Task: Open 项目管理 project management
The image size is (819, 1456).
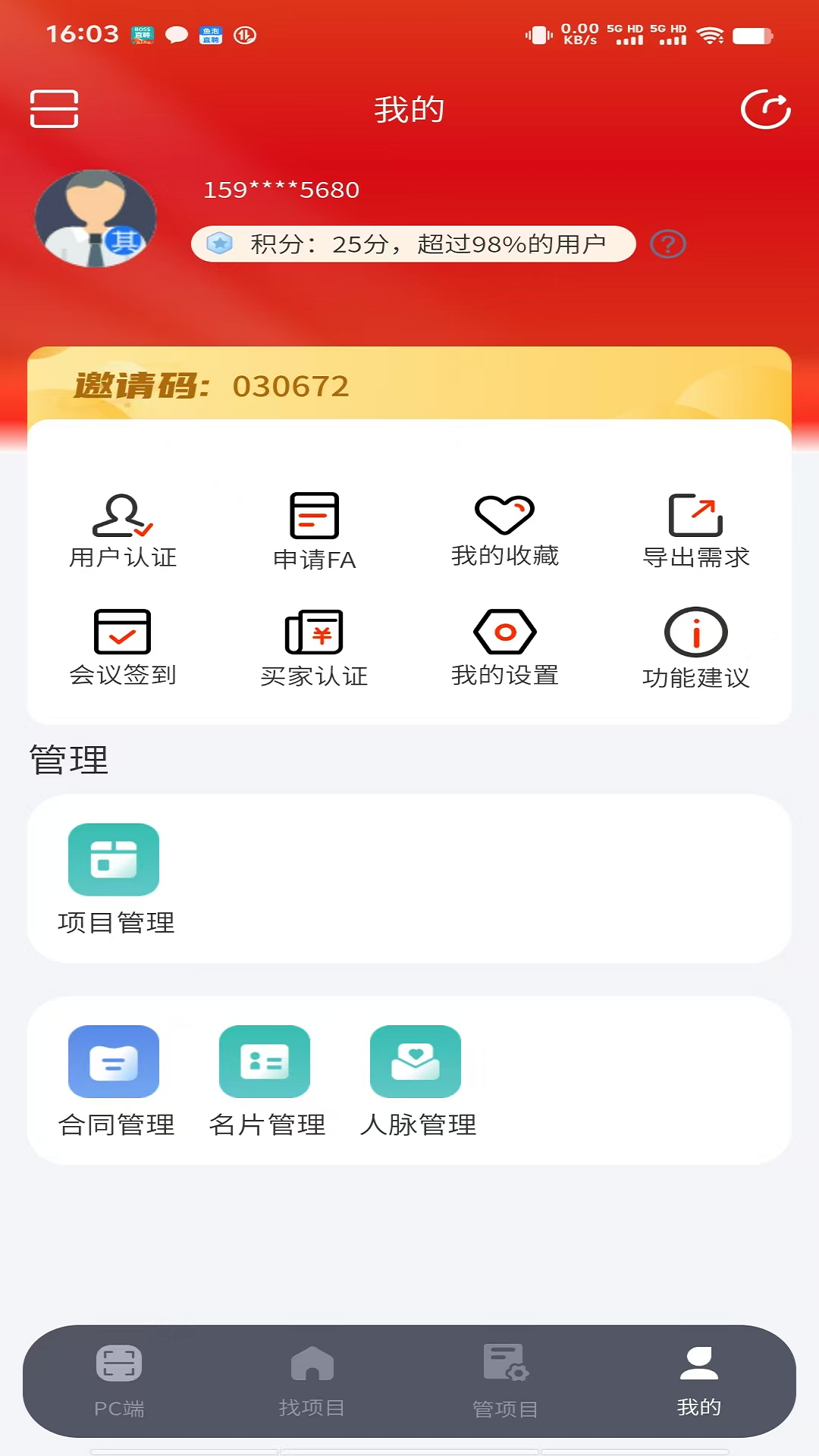Action: pyautogui.click(x=114, y=880)
